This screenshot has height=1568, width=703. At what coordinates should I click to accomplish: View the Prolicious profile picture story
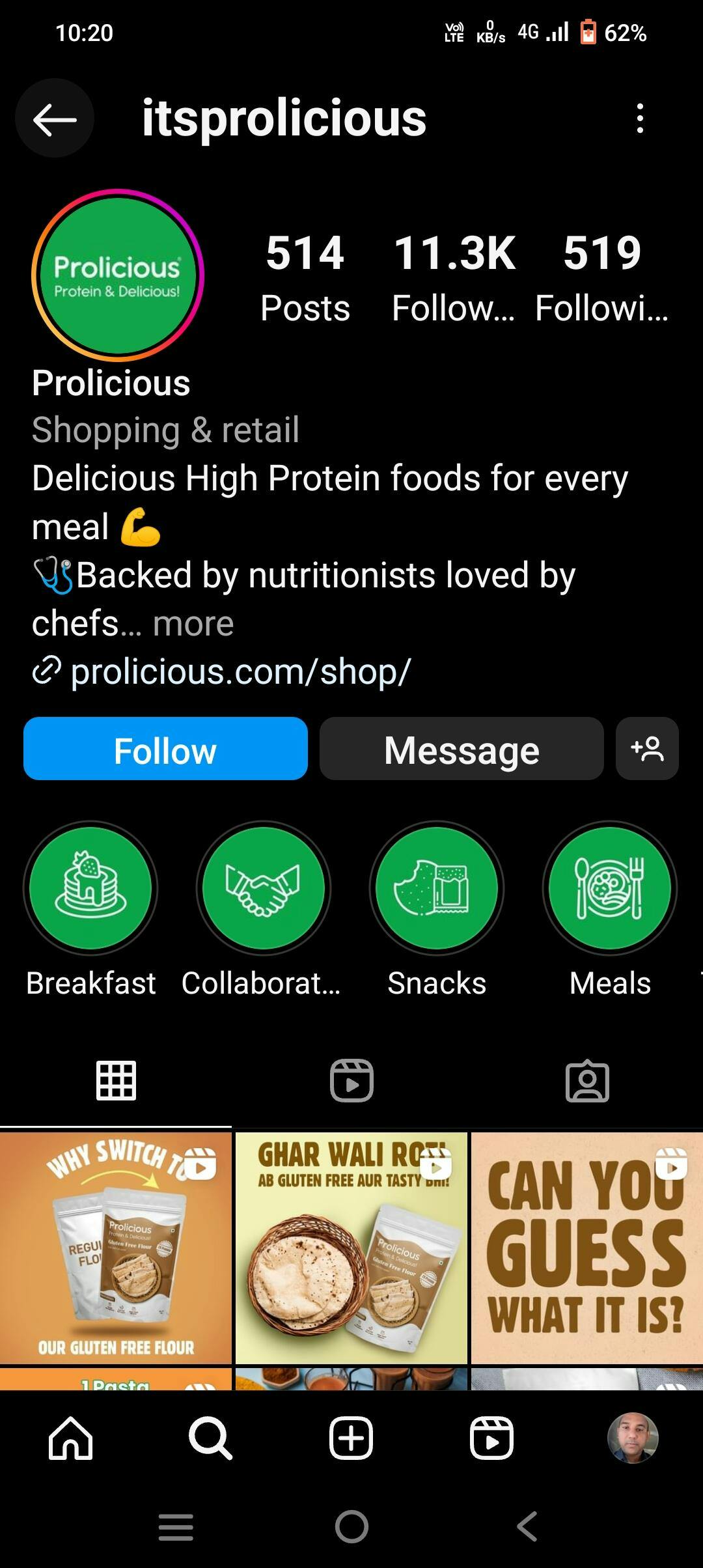click(x=118, y=275)
